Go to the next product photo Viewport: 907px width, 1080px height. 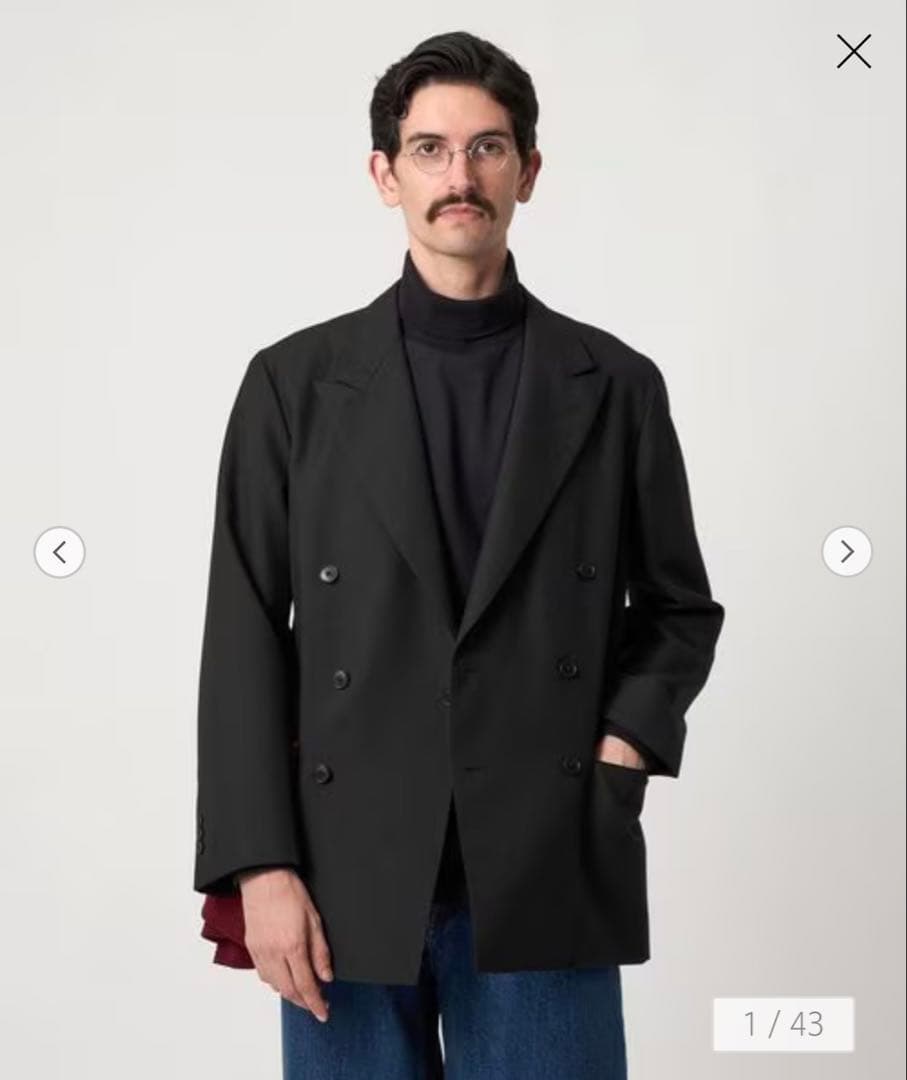pos(846,552)
